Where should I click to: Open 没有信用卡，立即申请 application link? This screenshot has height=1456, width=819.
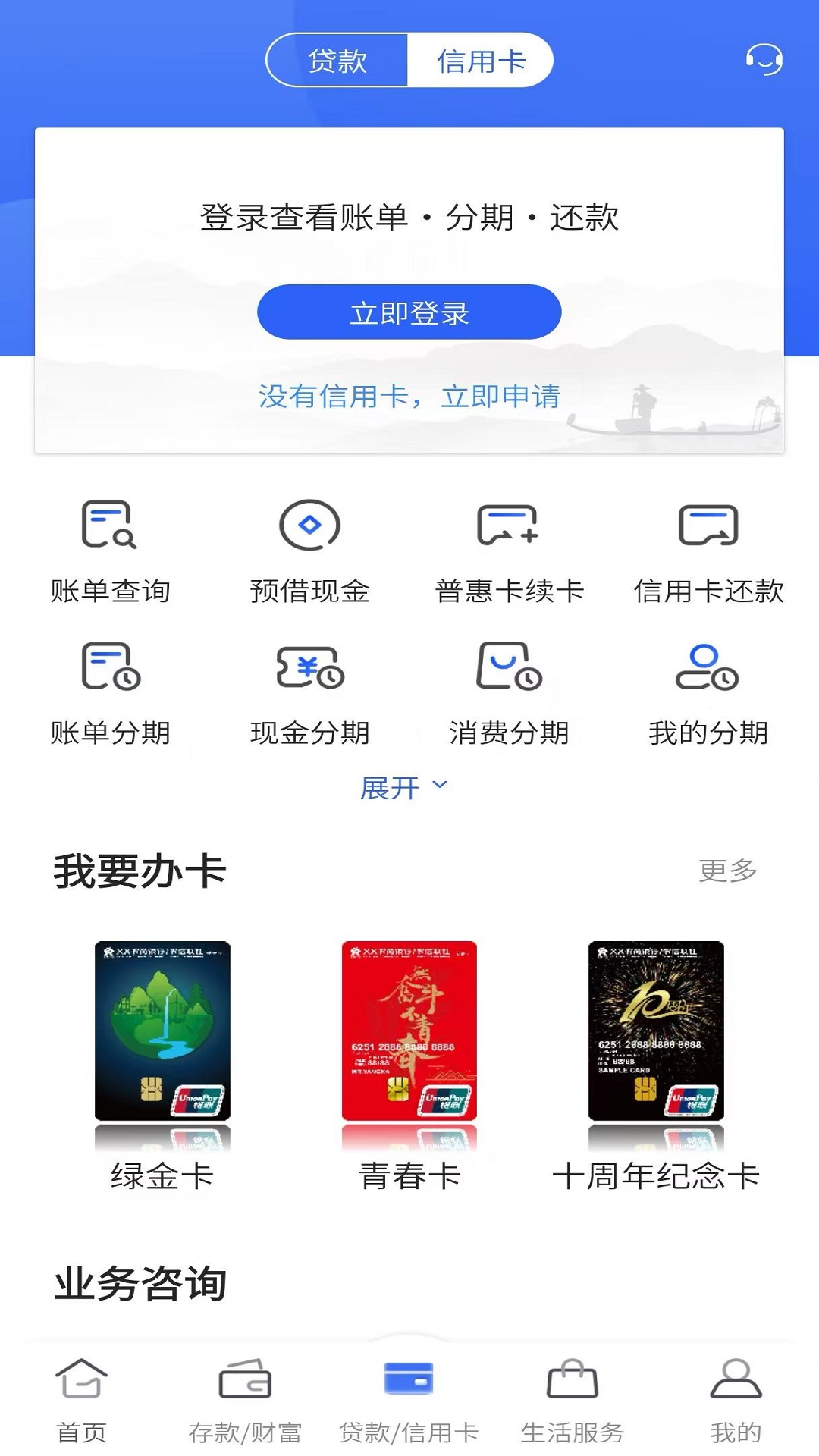click(x=409, y=394)
